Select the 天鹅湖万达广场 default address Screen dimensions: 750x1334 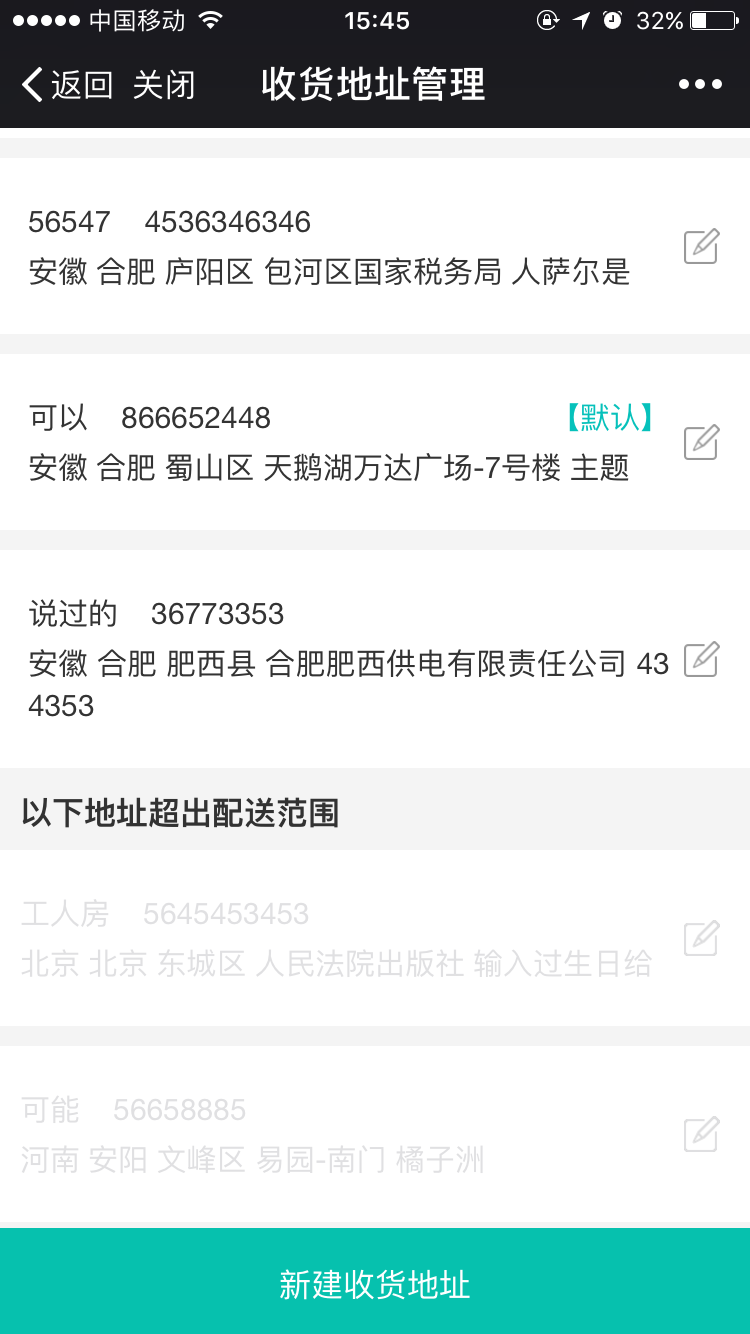pos(340,442)
